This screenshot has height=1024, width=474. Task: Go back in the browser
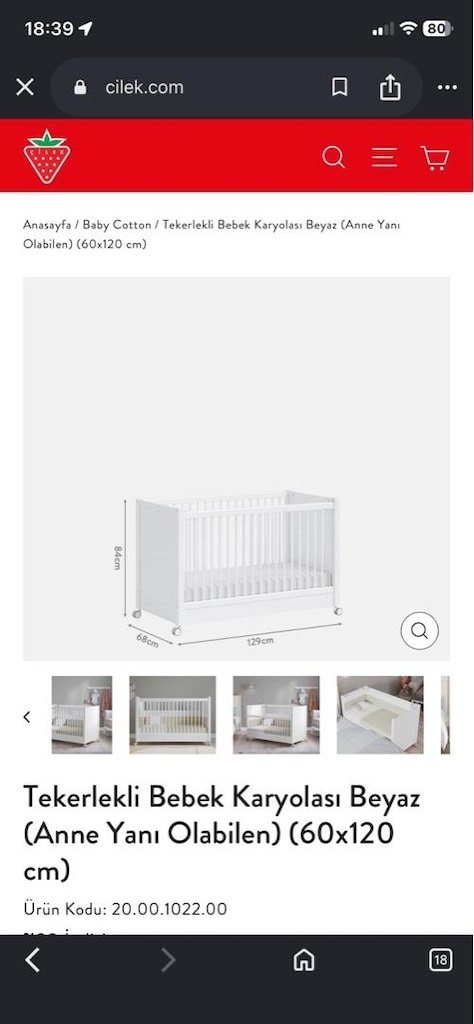click(32, 960)
